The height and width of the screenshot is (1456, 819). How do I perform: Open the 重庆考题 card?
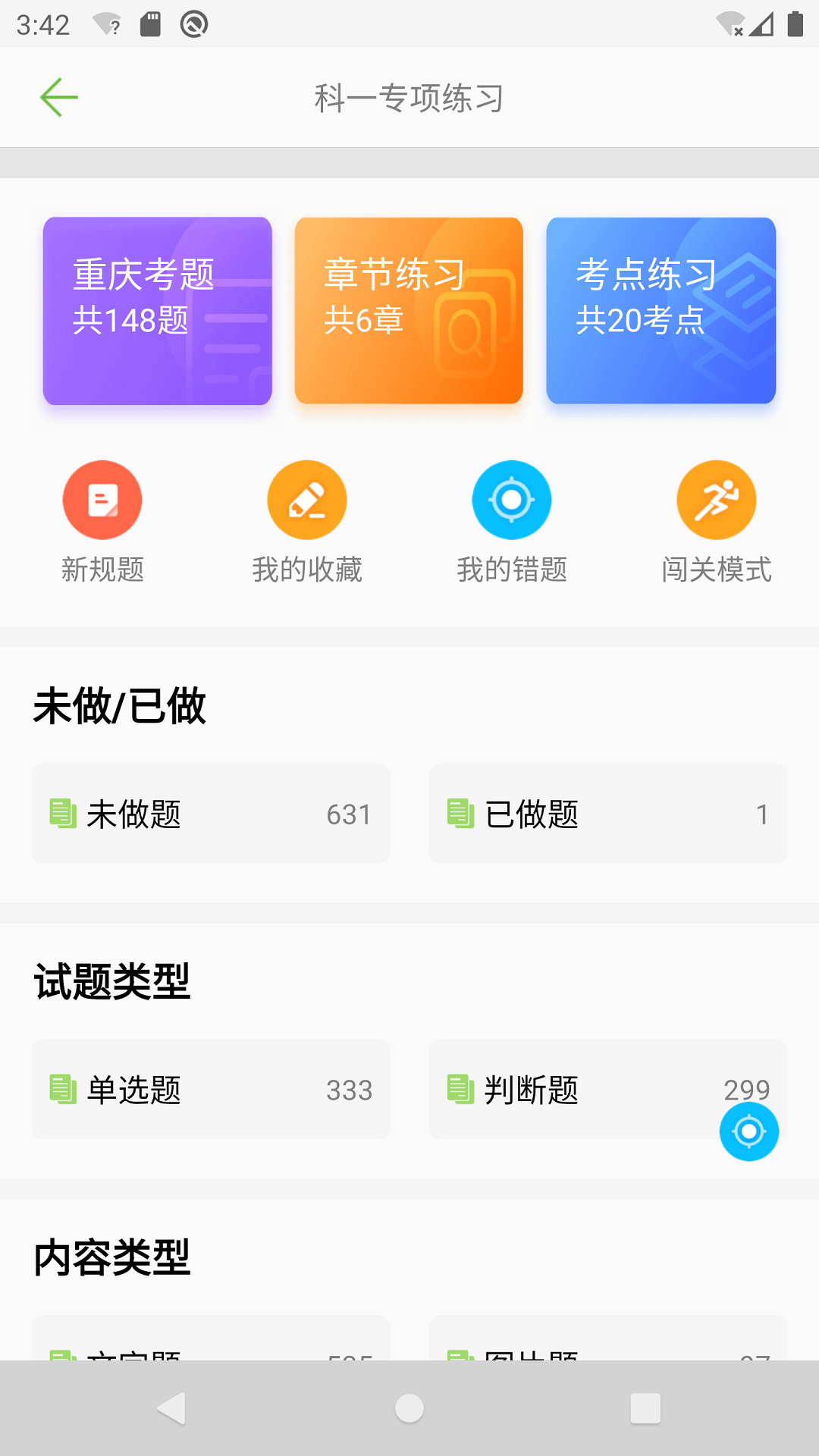(x=158, y=311)
